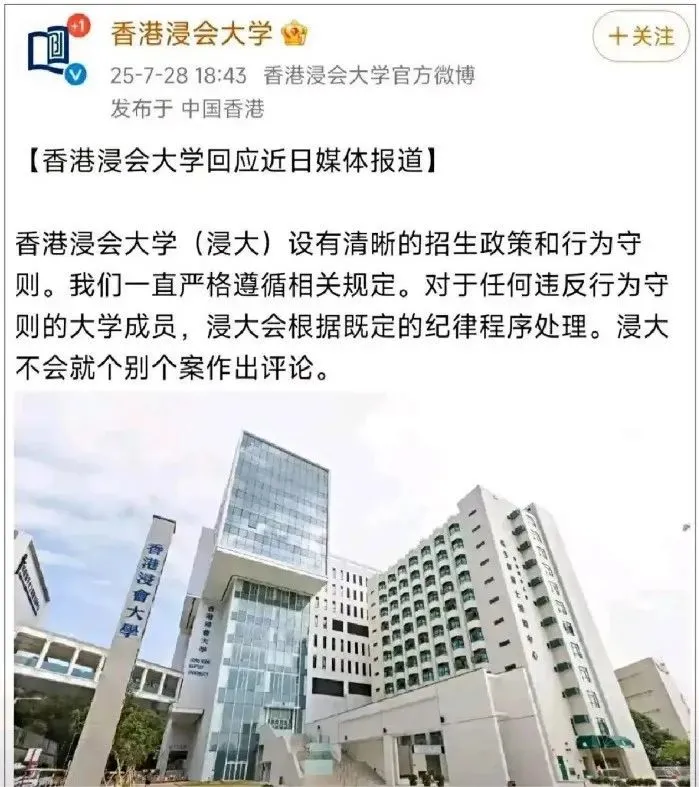Screen dimensions: 699x787
Task: Open the campus building photo in the post
Action: (x=349, y=590)
